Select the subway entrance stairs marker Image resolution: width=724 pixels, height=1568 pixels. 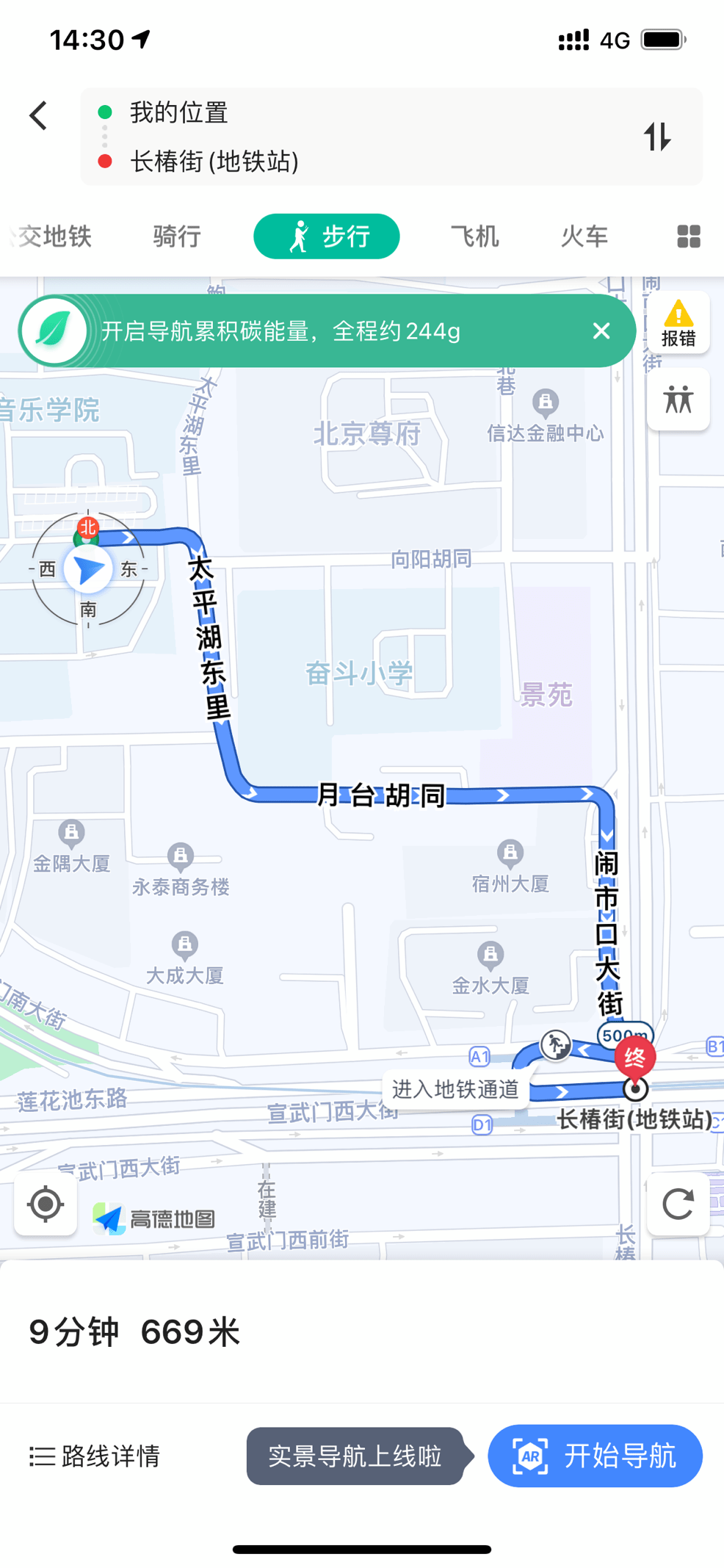point(554,1046)
